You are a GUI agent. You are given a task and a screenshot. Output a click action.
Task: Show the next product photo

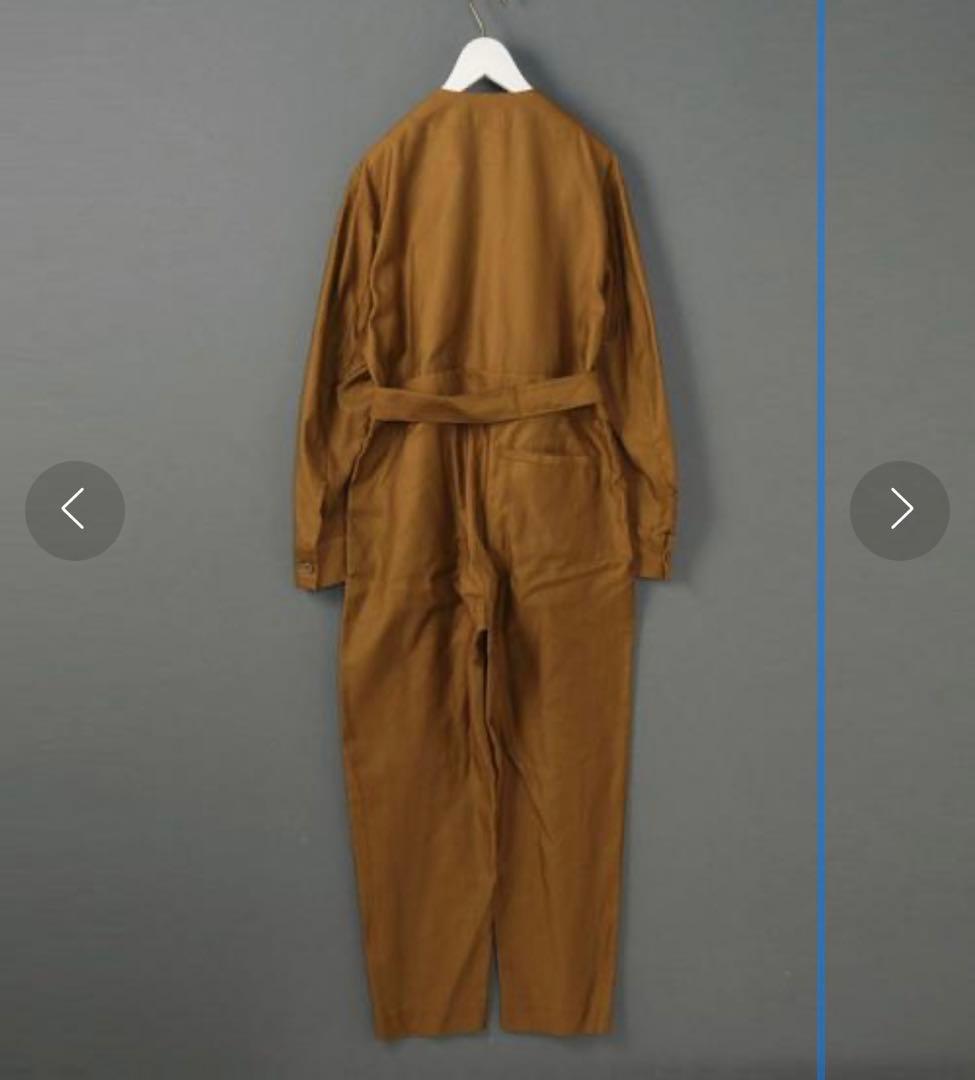899,510
